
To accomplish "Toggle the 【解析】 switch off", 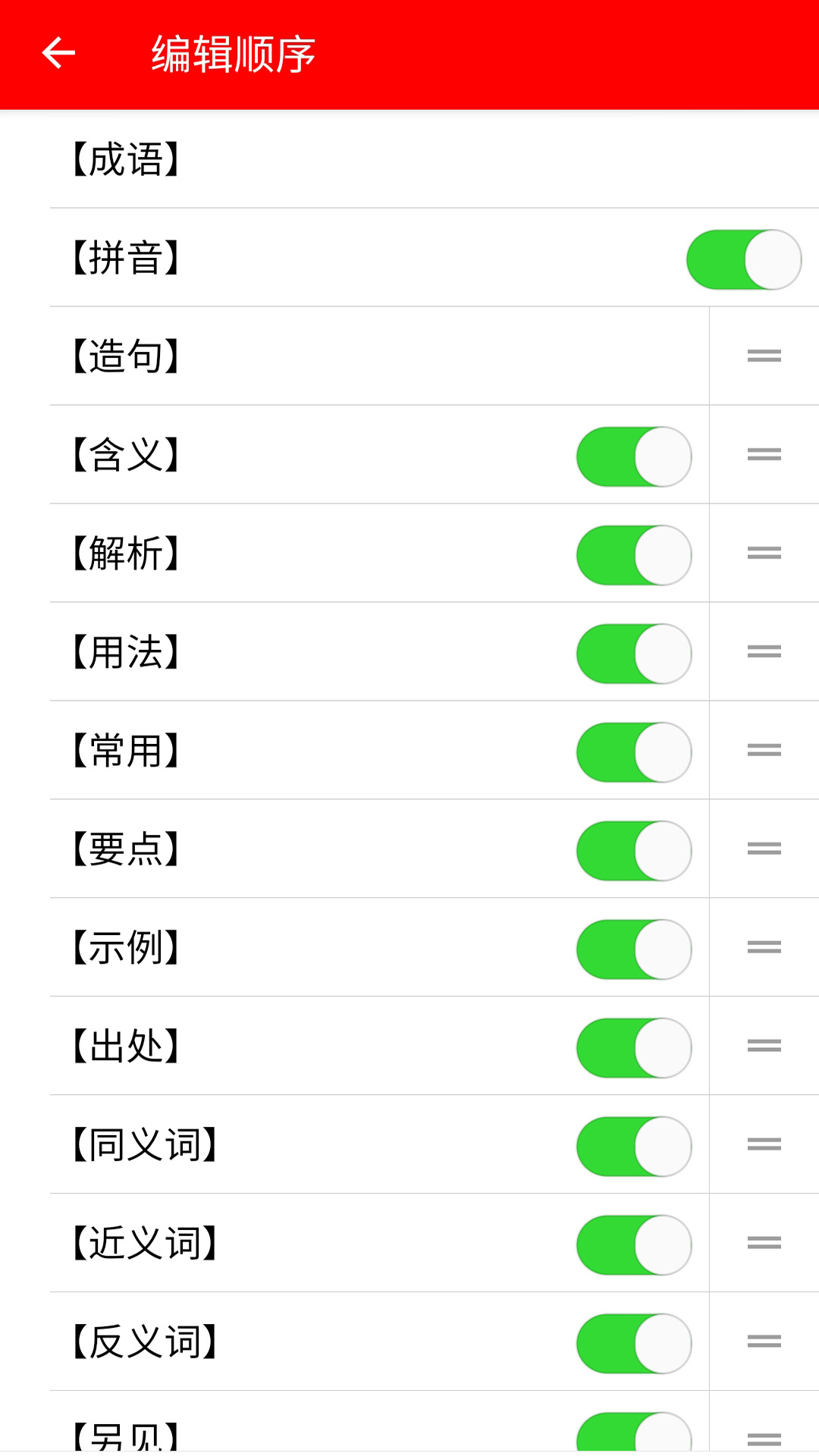I will [x=635, y=554].
